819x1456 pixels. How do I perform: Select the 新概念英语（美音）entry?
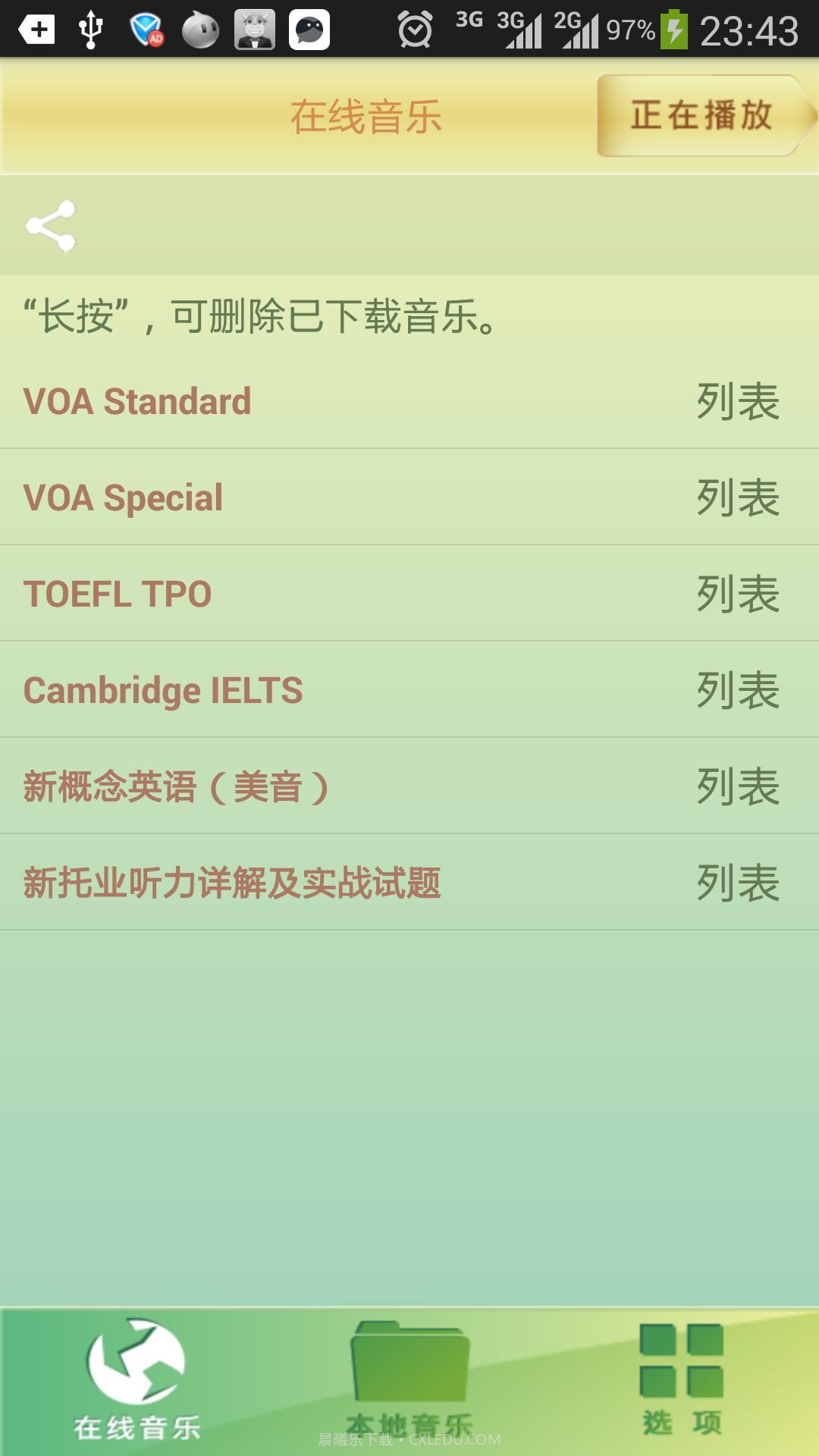tap(176, 786)
